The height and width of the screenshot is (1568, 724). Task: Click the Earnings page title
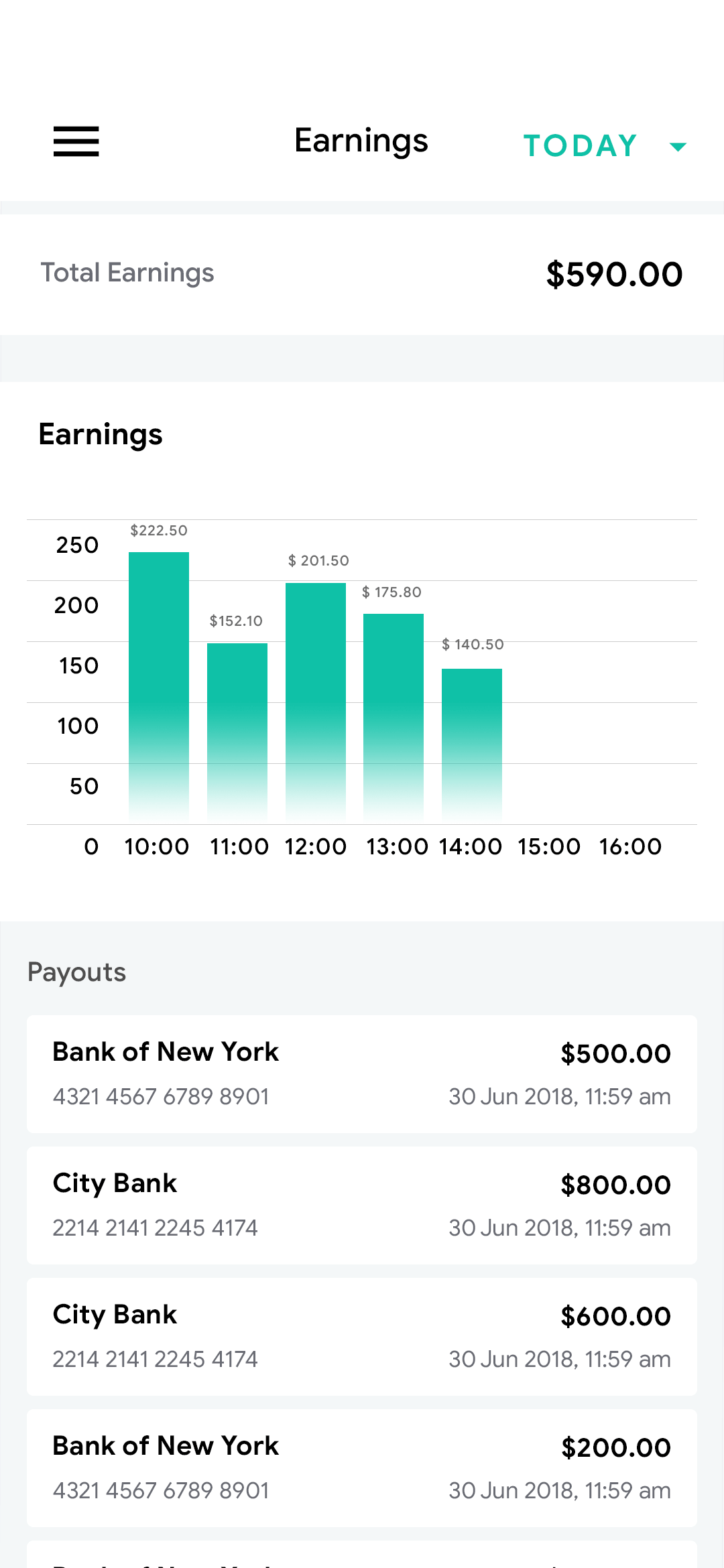coord(362,141)
